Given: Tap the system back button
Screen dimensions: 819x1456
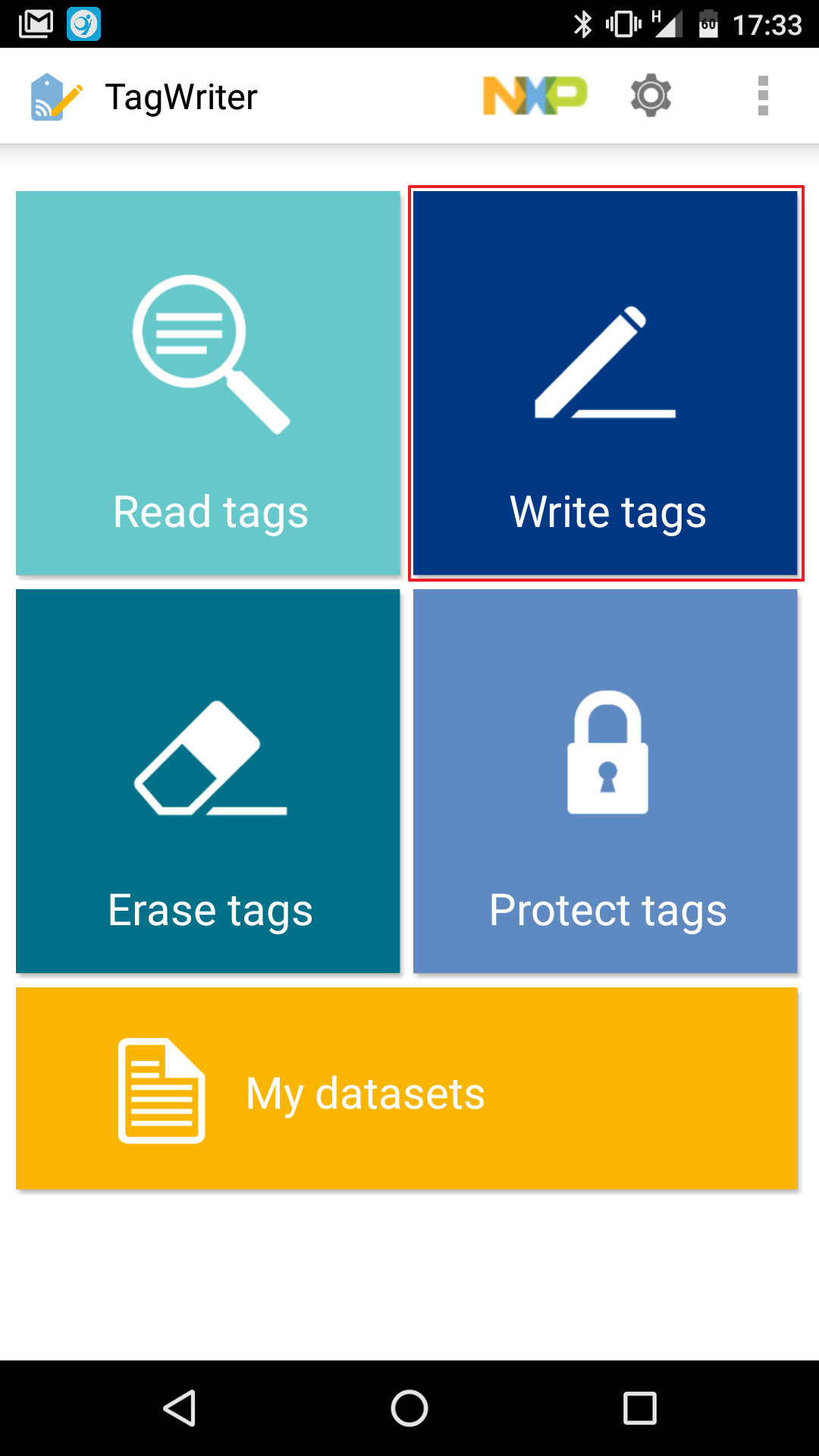Looking at the screenshot, I should click(x=180, y=1408).
